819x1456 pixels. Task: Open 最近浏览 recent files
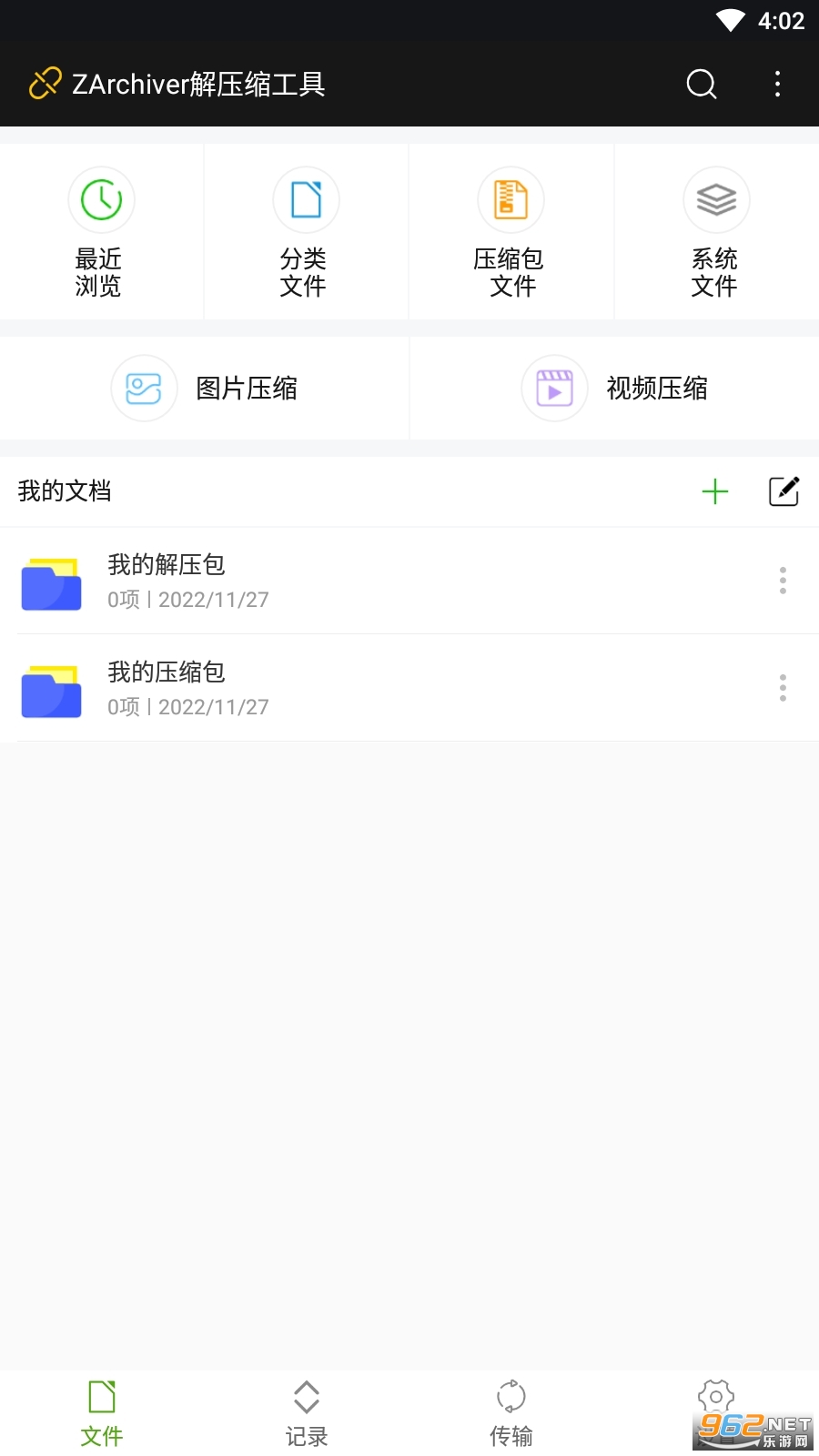[101, 232]
